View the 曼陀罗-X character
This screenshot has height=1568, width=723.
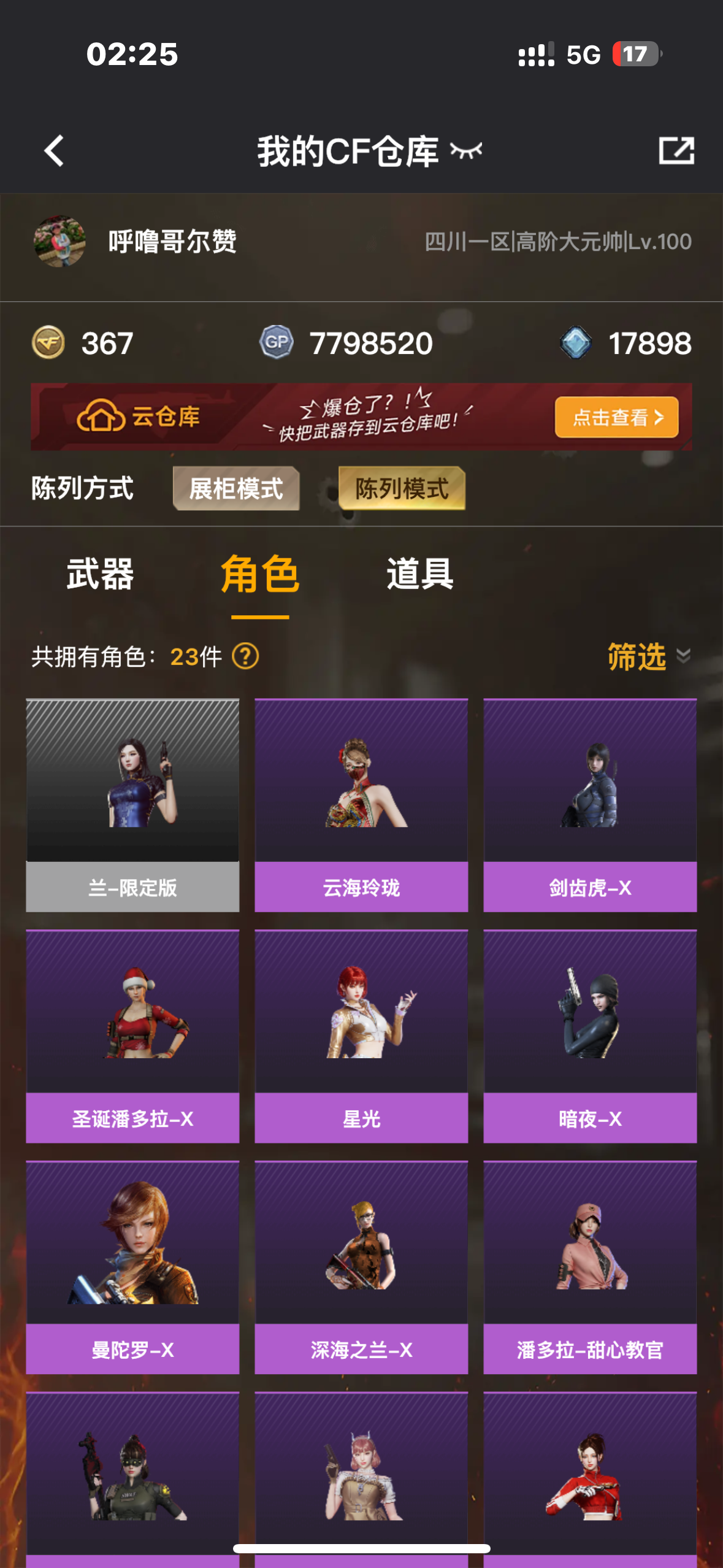(132, 1267)
